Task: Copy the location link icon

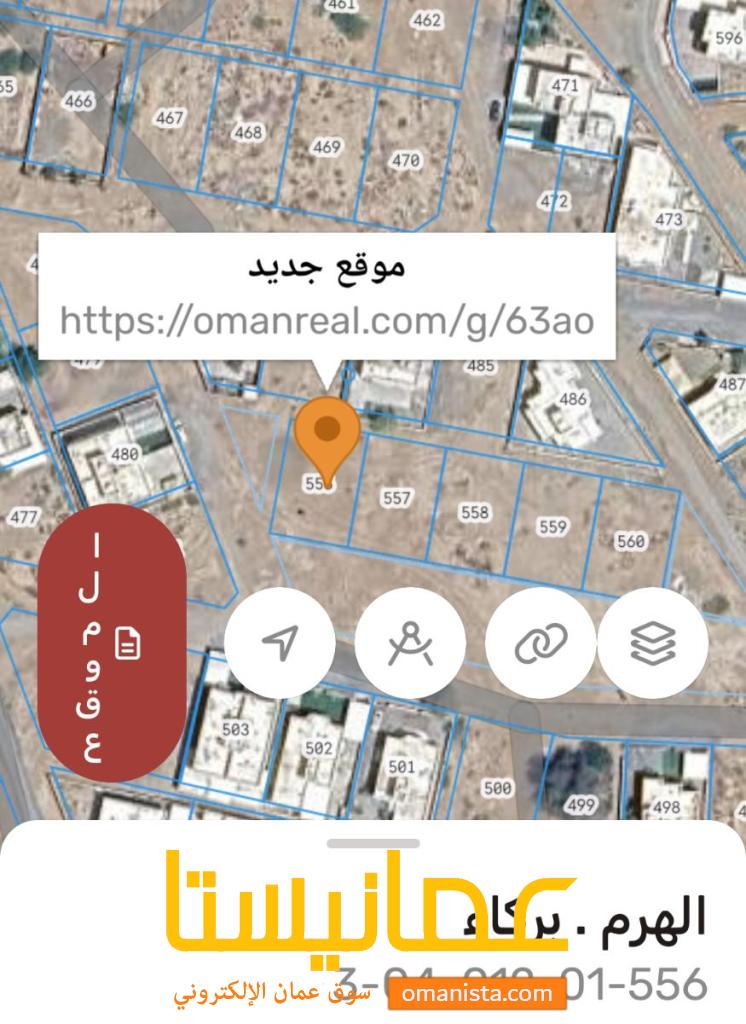Action: 540,643
